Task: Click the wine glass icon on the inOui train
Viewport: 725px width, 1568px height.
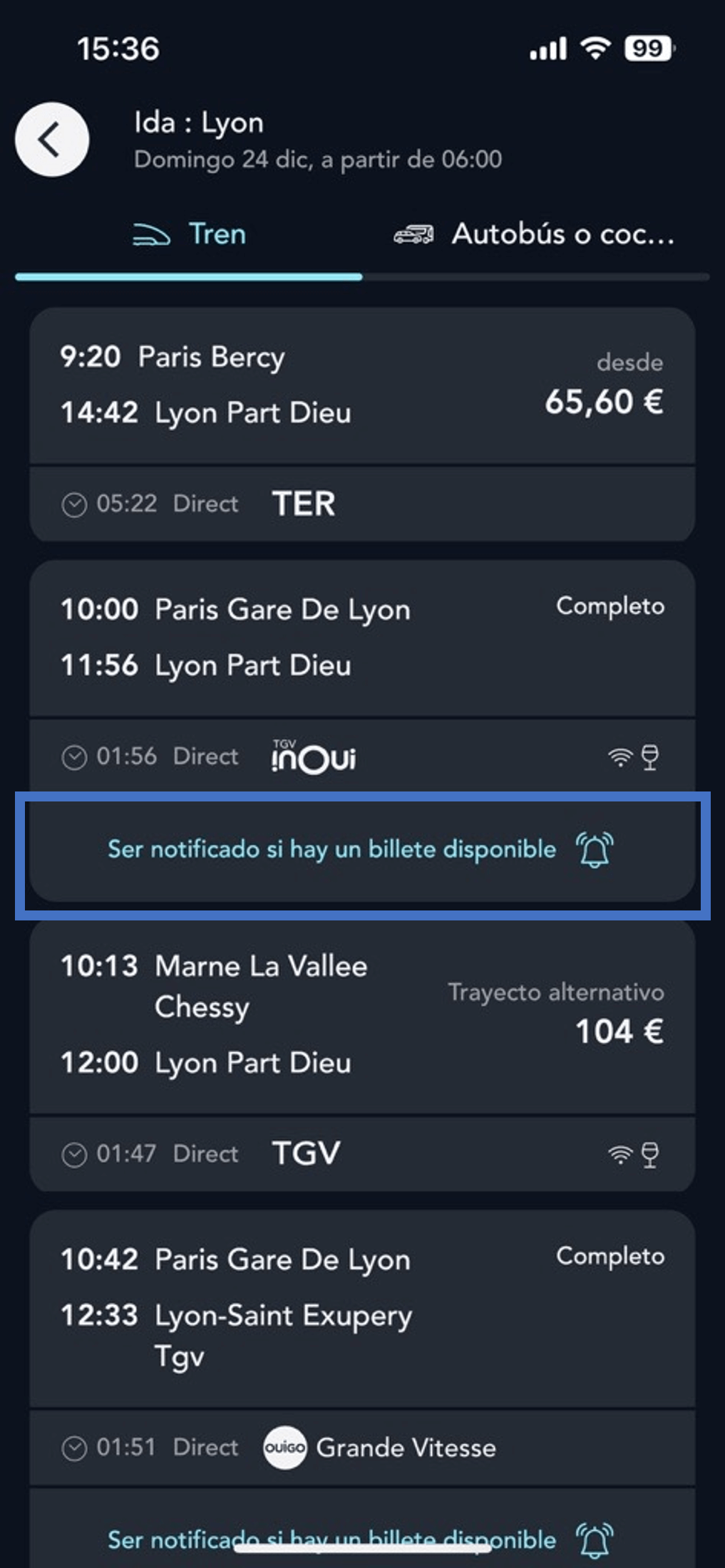Action: [650, 757]
